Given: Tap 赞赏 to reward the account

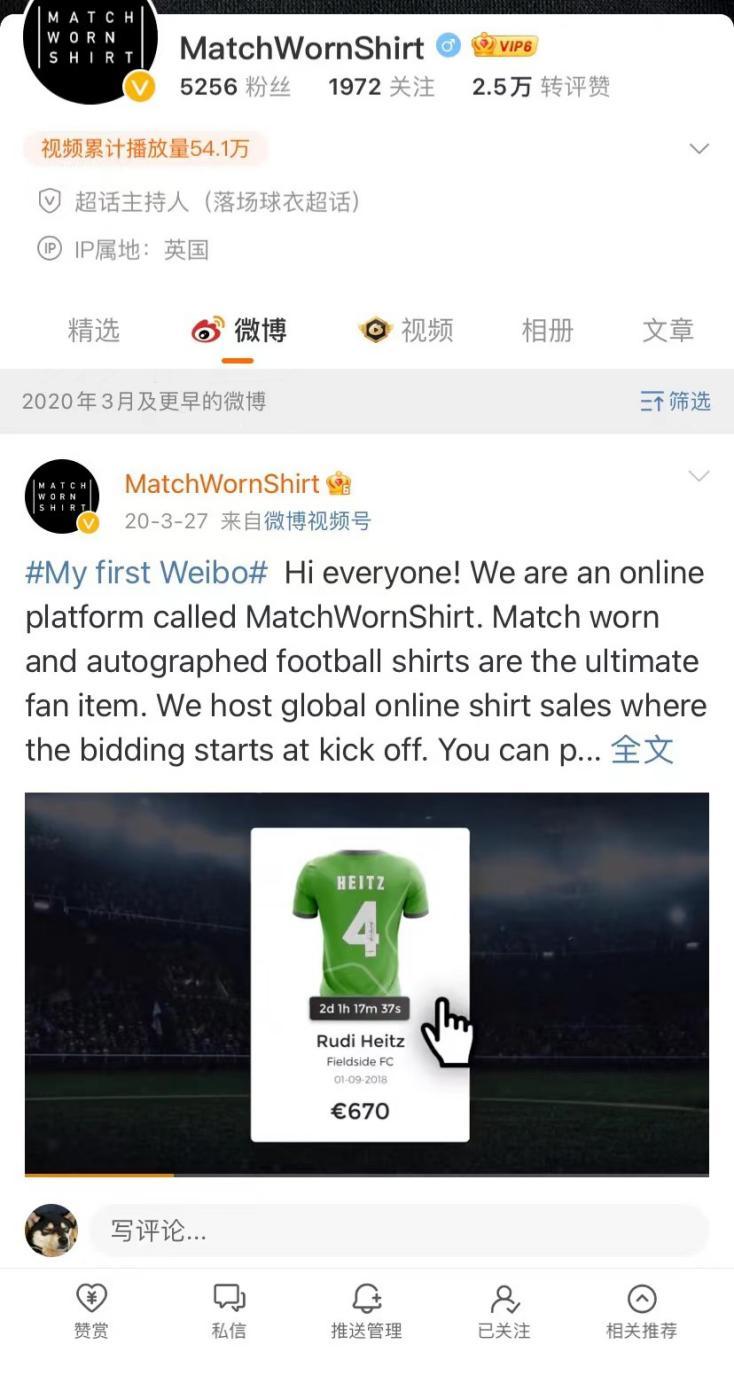Looking at the screenshot, I should coord(91,1311).
